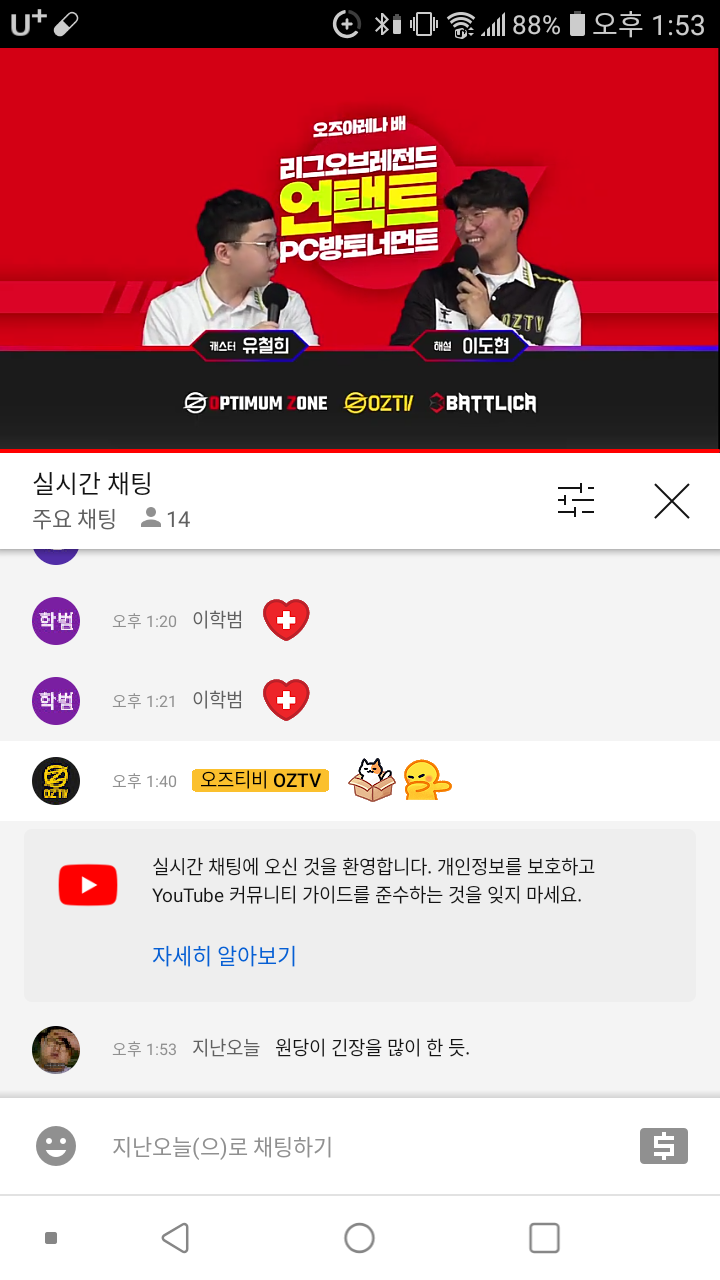
Task: Go back with system back button
Action: point(176,1238)
